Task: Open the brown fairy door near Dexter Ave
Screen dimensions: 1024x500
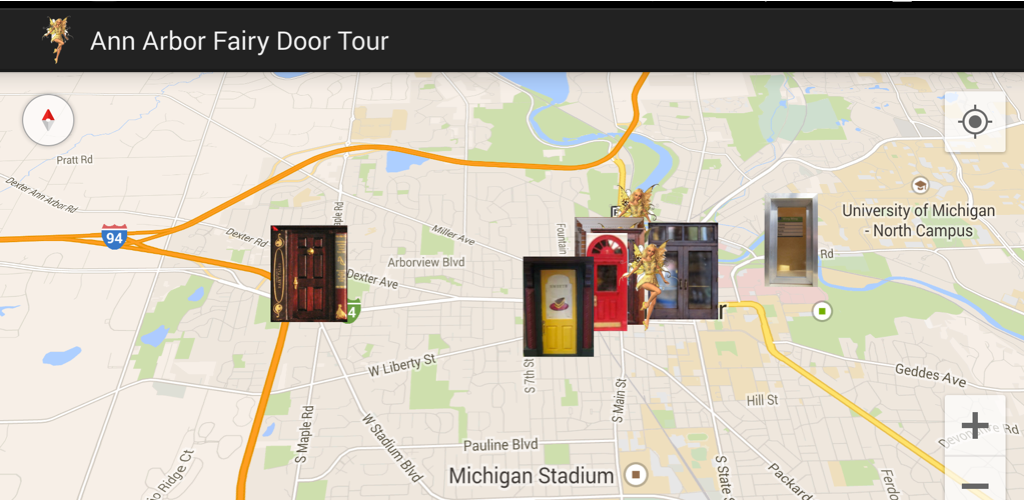Action: [309, 274]
